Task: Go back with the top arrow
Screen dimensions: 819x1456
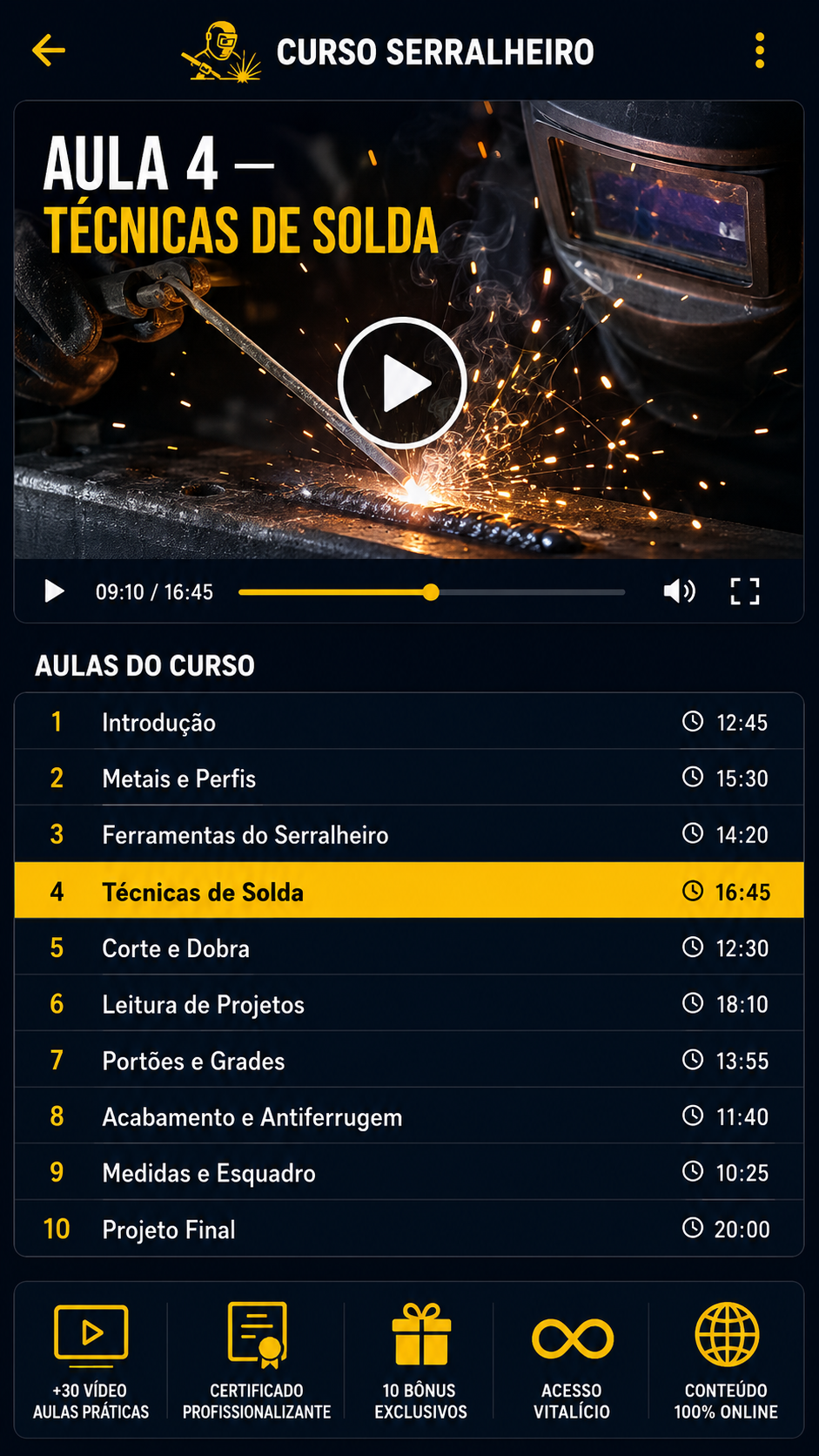Action: click(49, 51)
